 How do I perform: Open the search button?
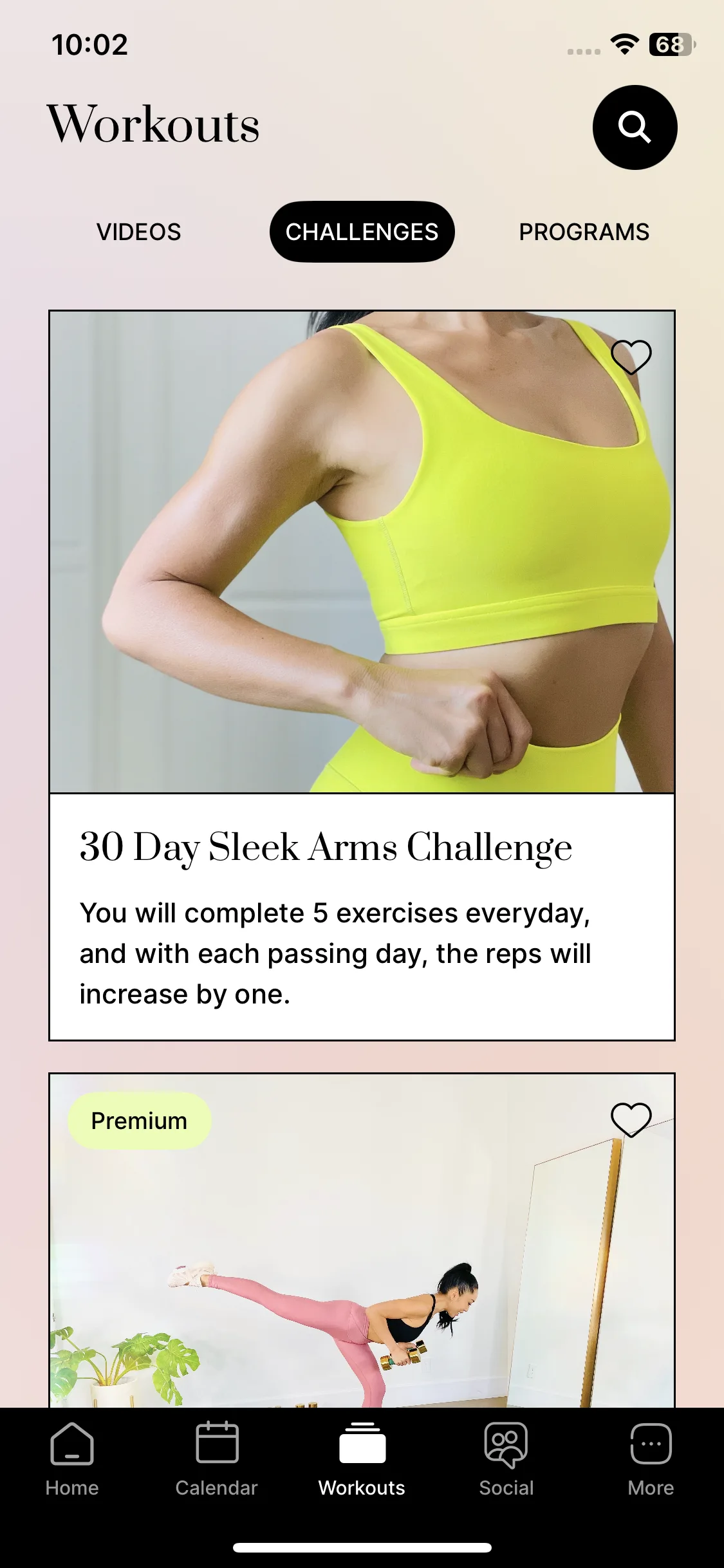point(635,127)
